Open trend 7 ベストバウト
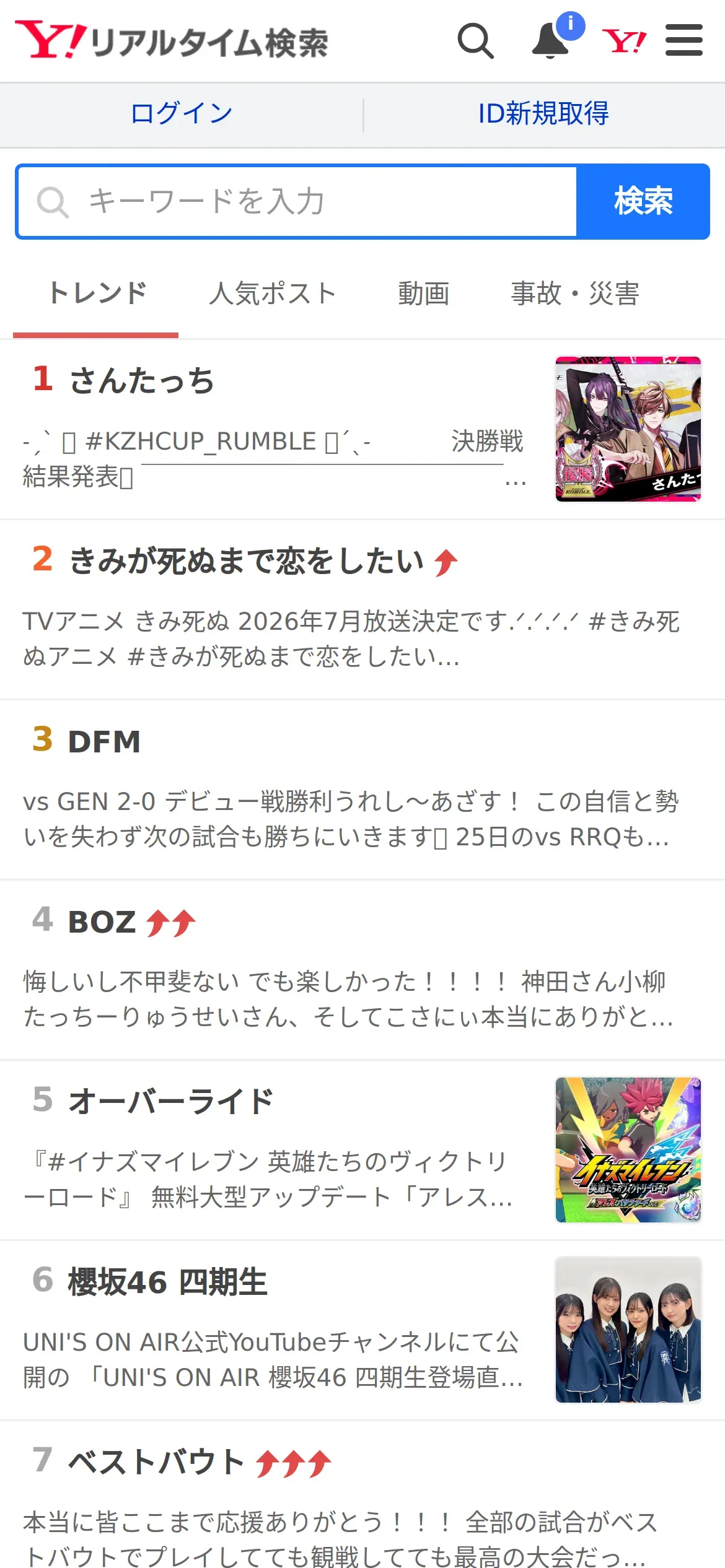 point(156,1462)
